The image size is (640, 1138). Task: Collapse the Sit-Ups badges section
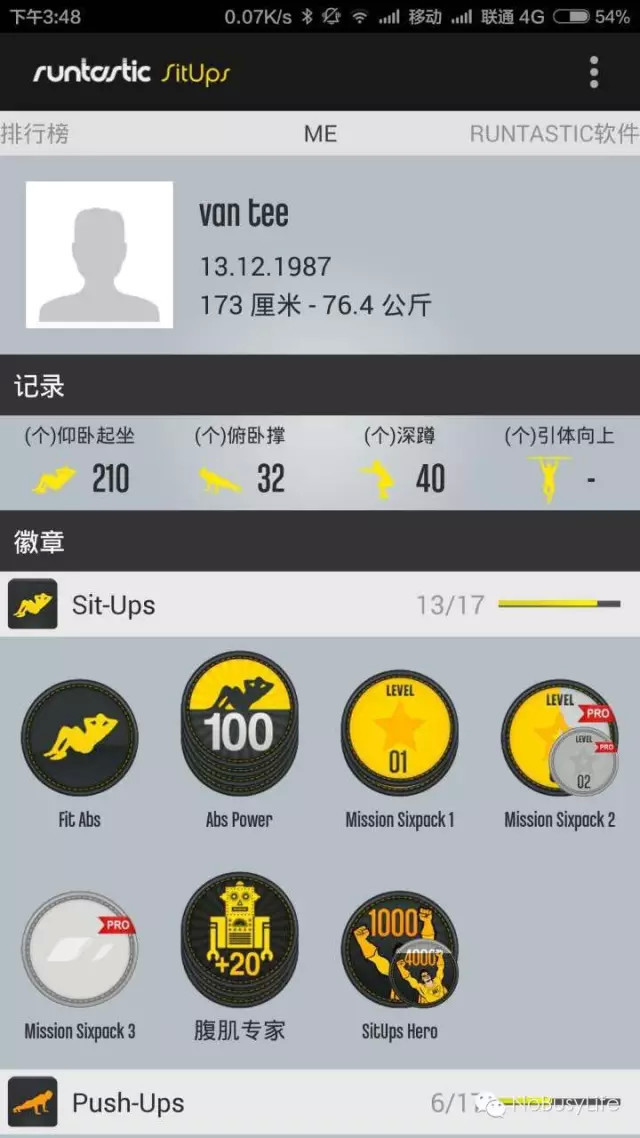pyautogui.click(x=320, y=605)
